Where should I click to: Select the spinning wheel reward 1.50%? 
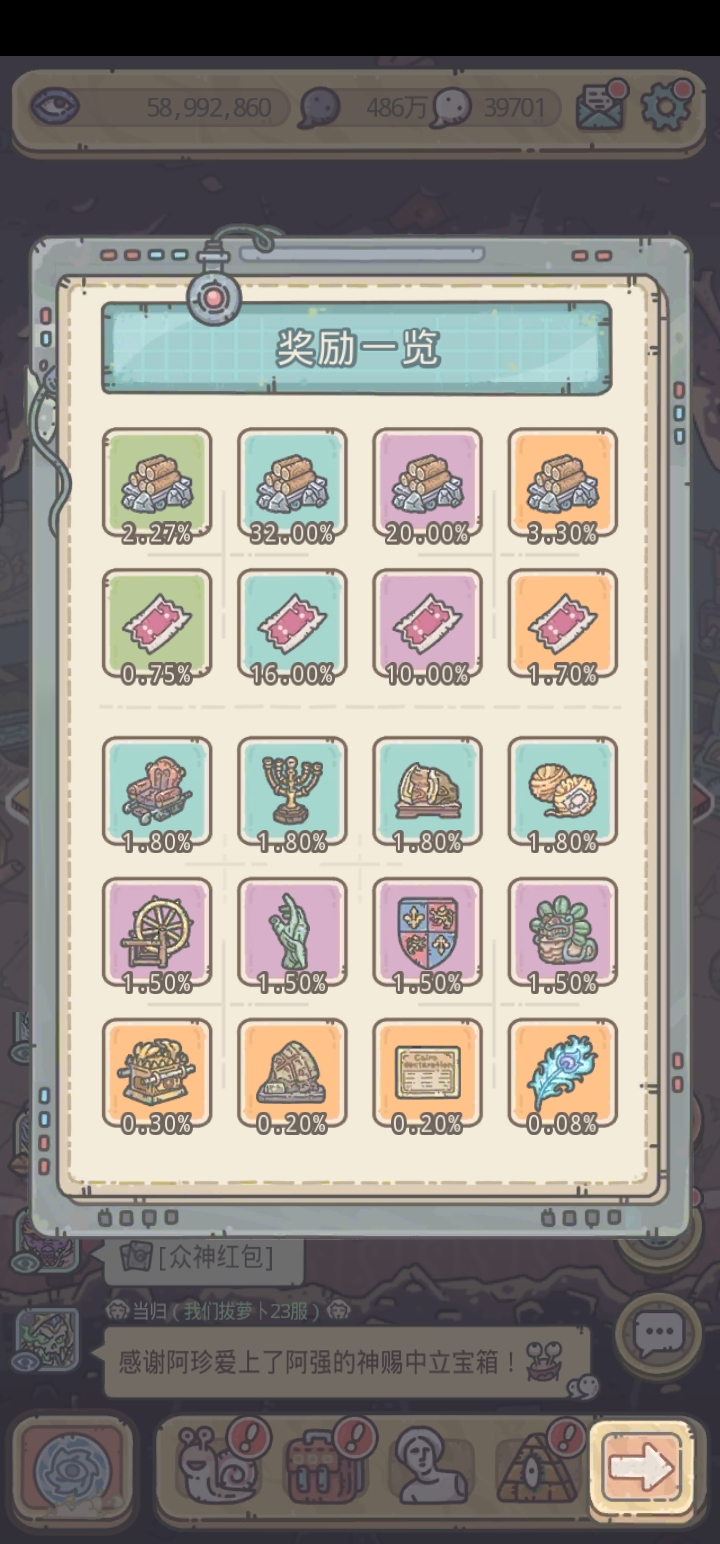(157, 932)
